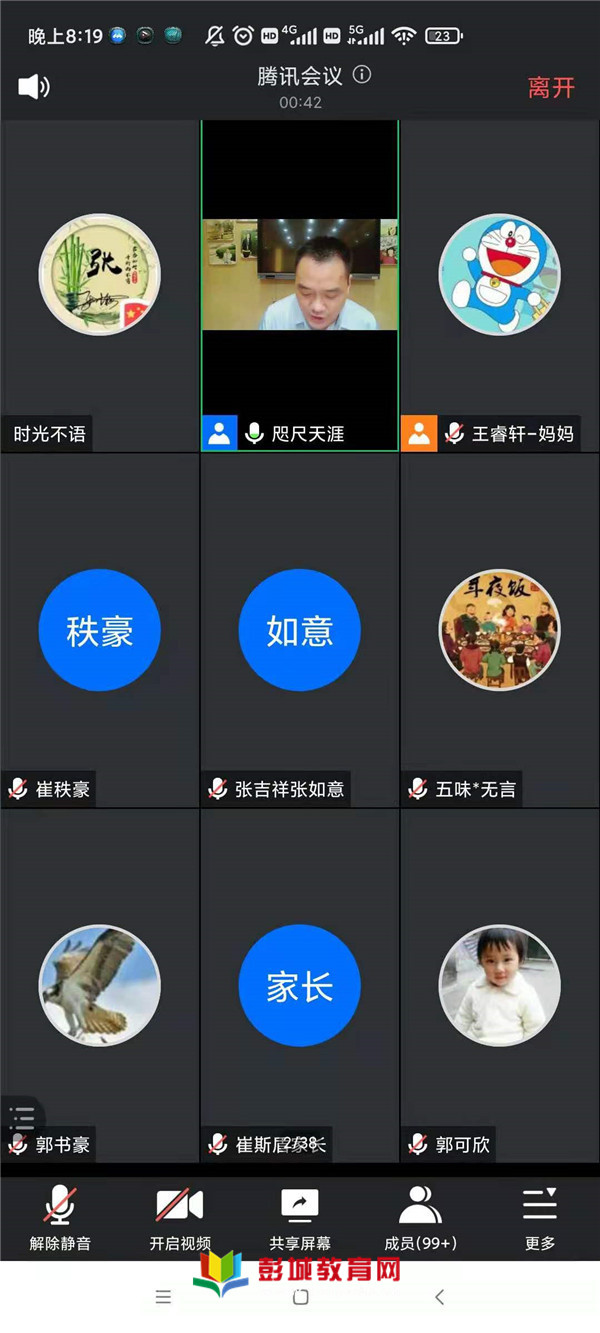Toggle the speaker audio icon
This screenshot has height=1333, width=600.
point(34,87)
